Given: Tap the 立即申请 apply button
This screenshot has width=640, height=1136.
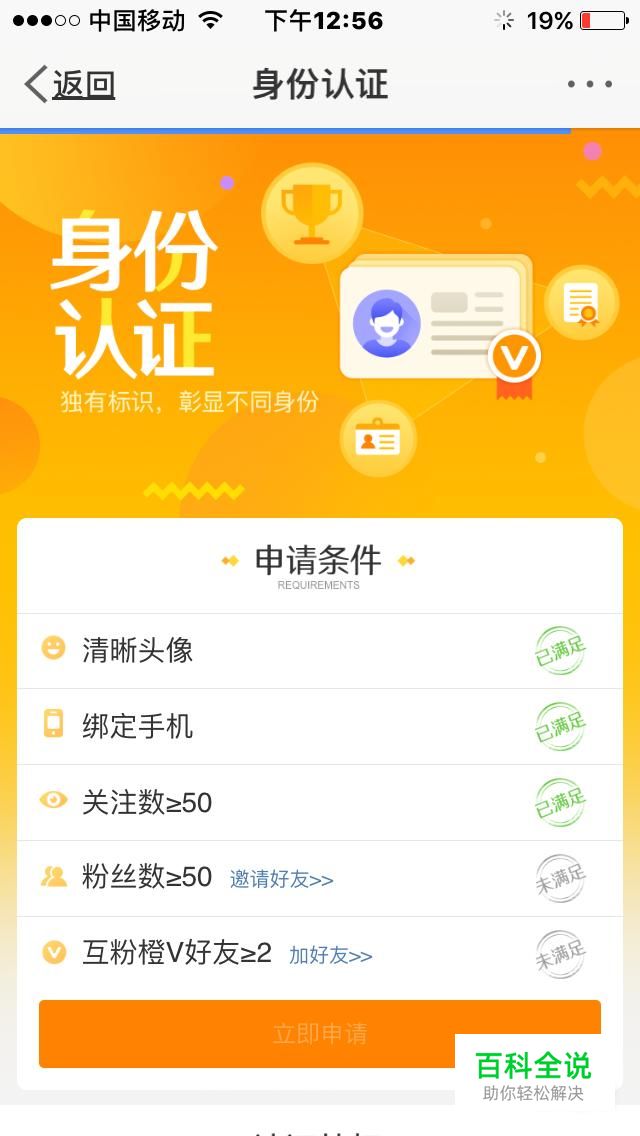Looking at the screenshot, I should 320,1033.
